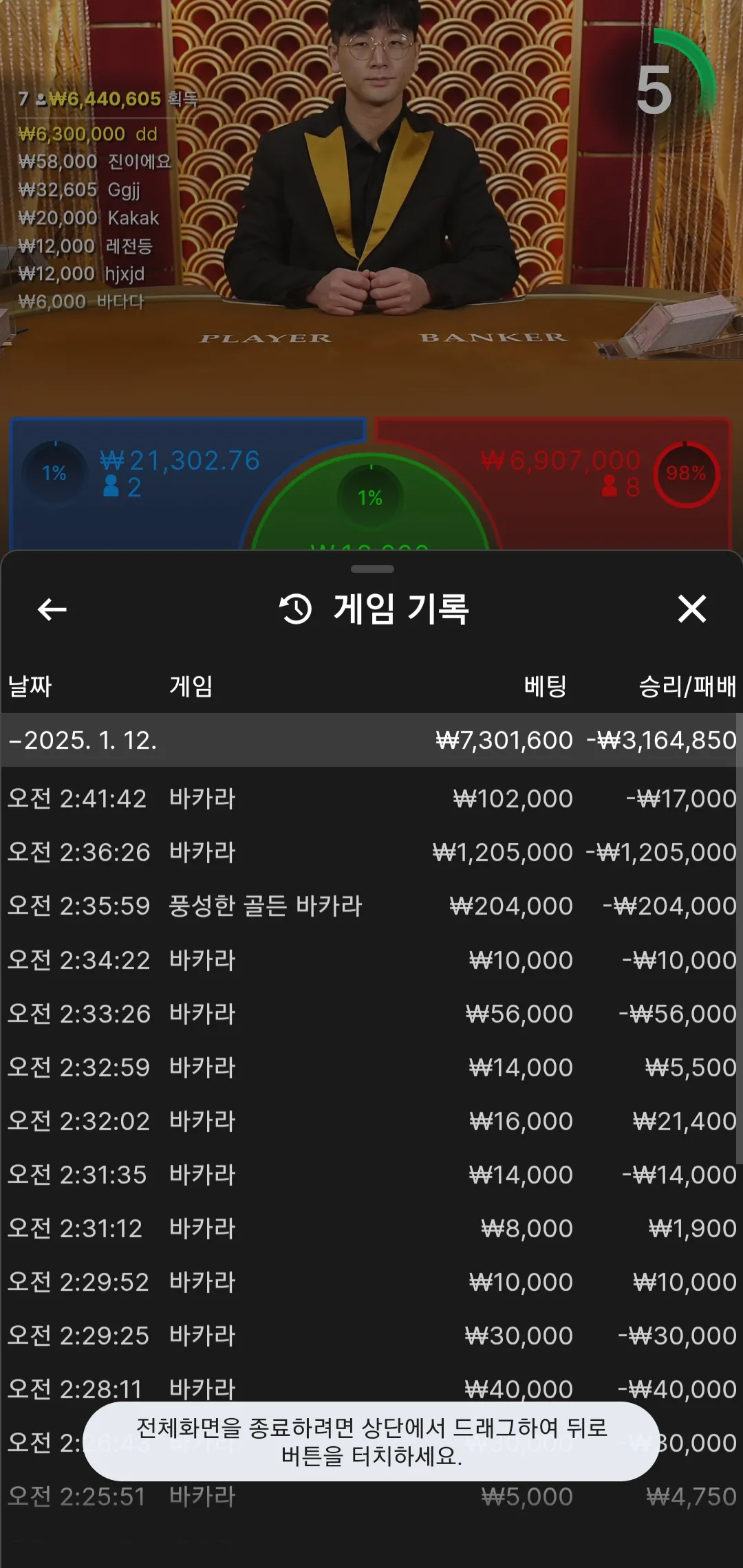Viewport: 743px width, 1568px height.
Task: Open the 오전 2:36:26 바카라 record
Action: [371, 852]
